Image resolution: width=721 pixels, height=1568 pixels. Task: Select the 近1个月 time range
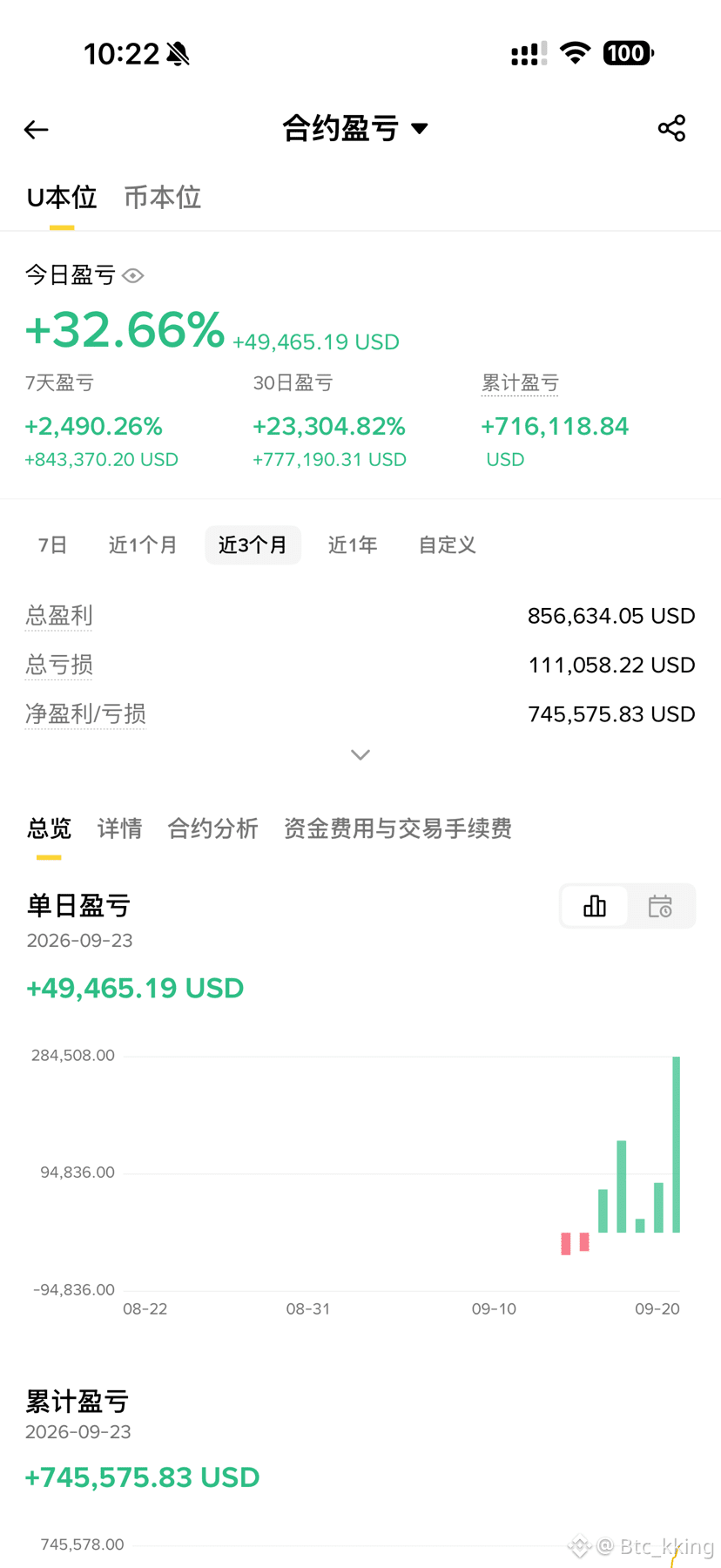click(143, 545)
